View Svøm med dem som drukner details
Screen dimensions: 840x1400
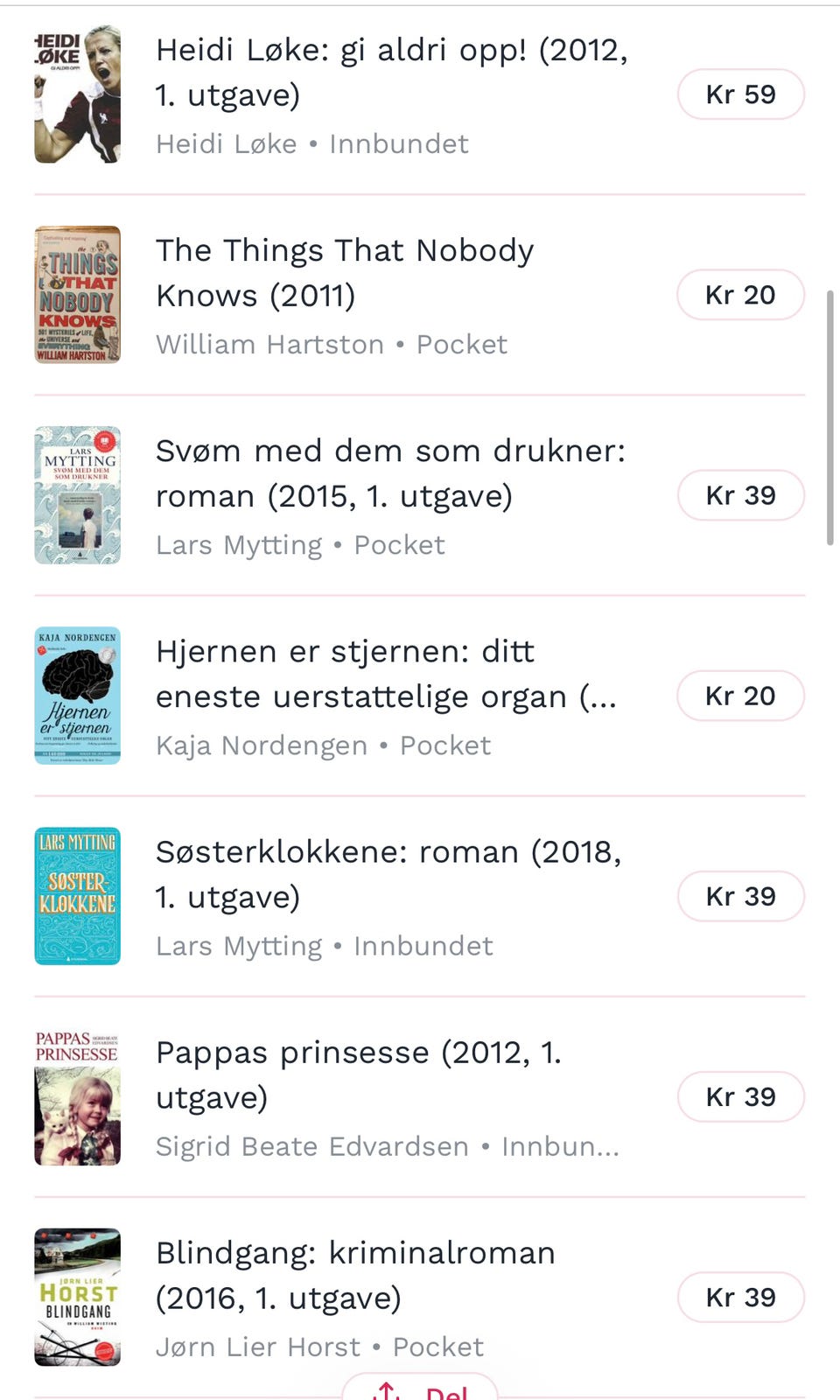[x=390, y=472]
